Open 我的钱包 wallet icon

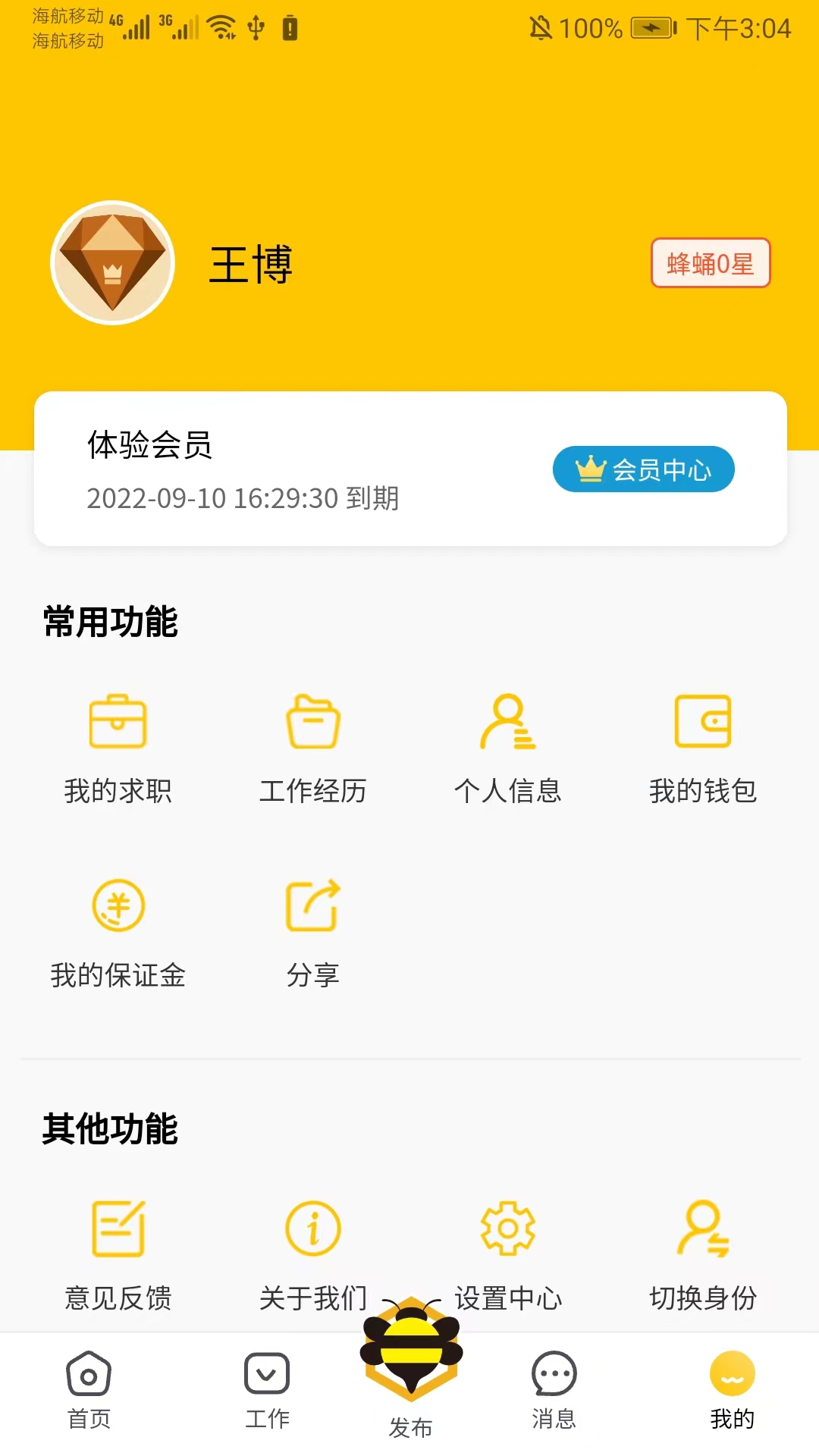click(x=701, y=722)
